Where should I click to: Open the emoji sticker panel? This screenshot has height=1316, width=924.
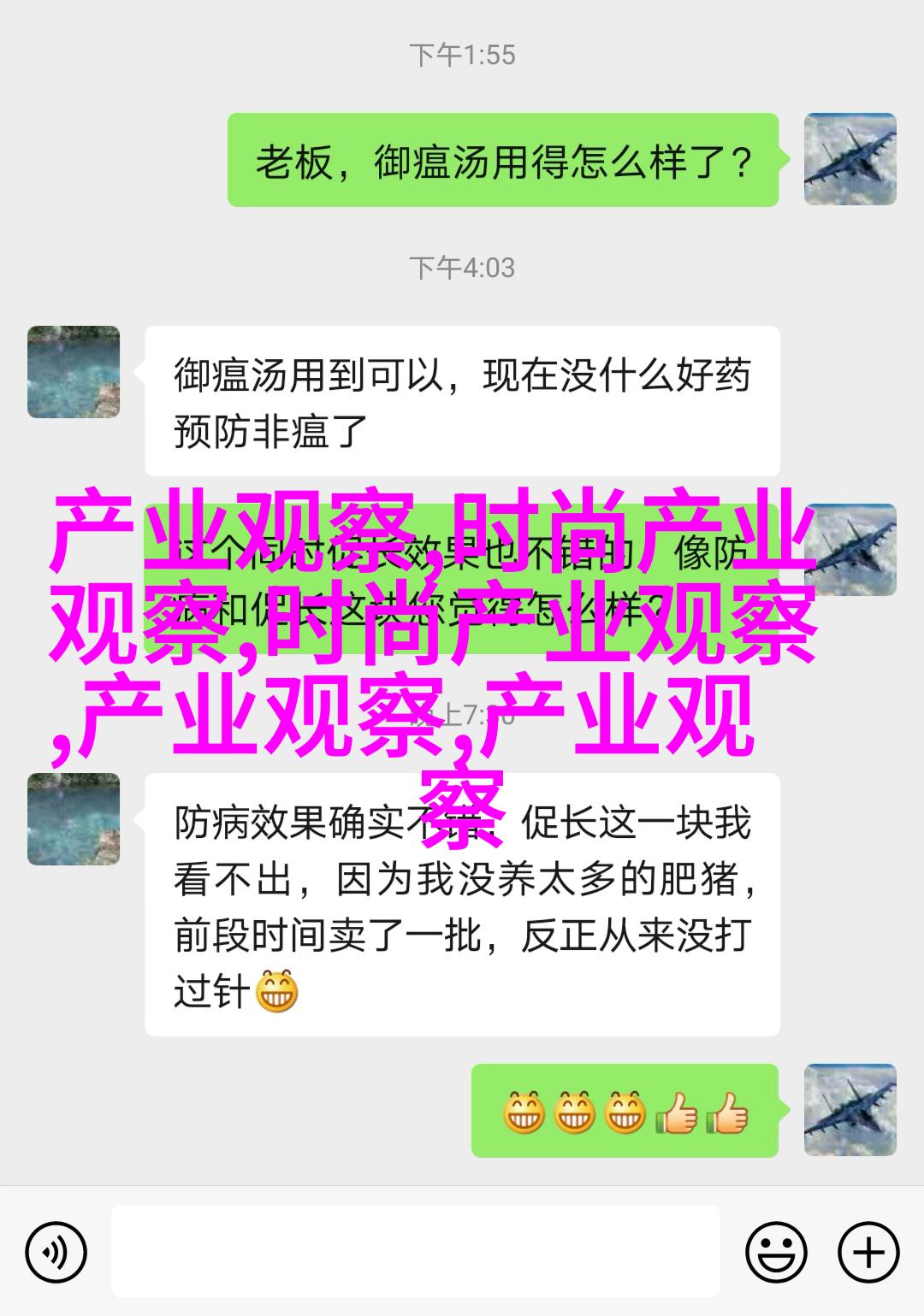click(x=776, y=1253)
